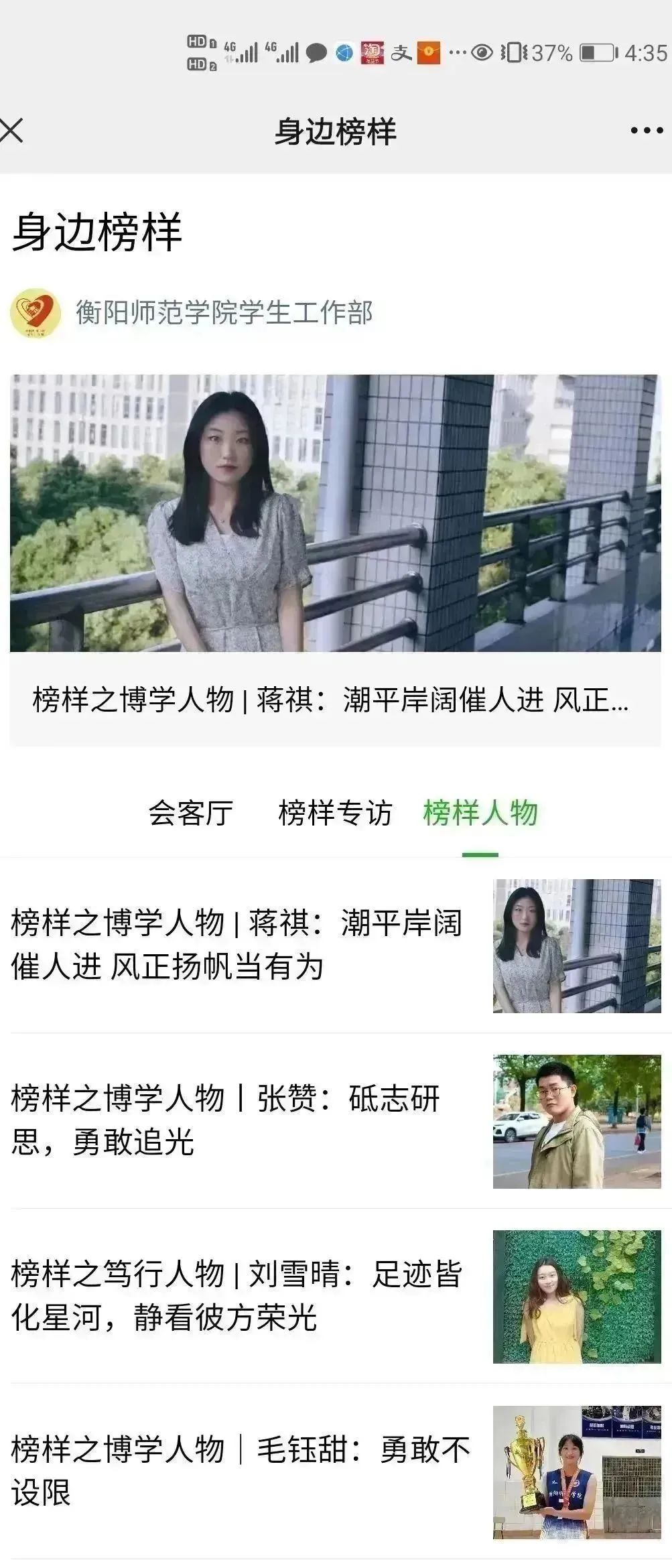Open 衡阳师范学院学生工作部 account profile

223,312
